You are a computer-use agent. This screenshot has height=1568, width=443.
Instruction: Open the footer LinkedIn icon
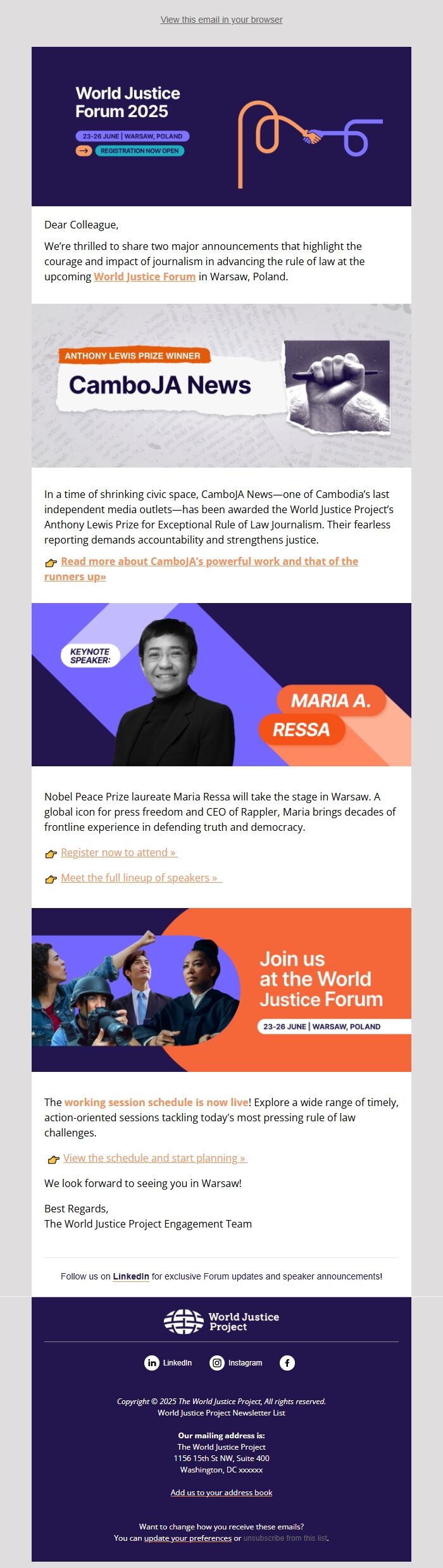pos(152,1362)
